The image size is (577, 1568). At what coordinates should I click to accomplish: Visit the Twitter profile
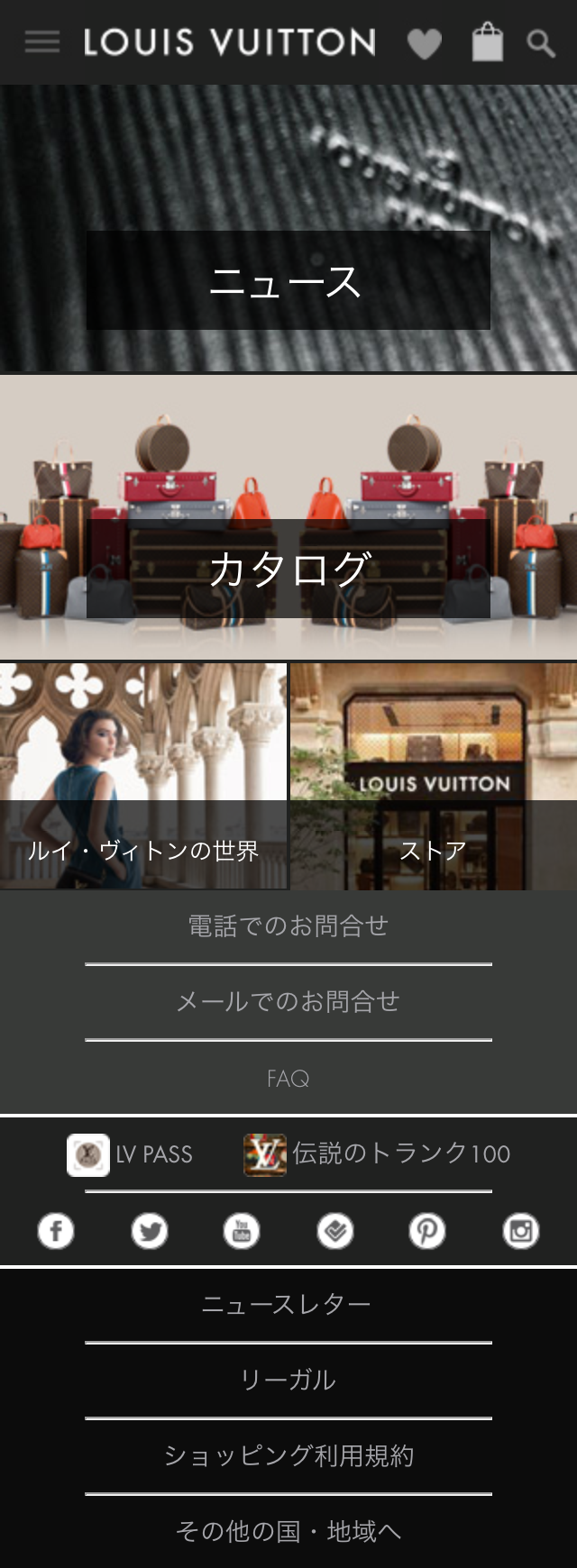[149, 1231]
